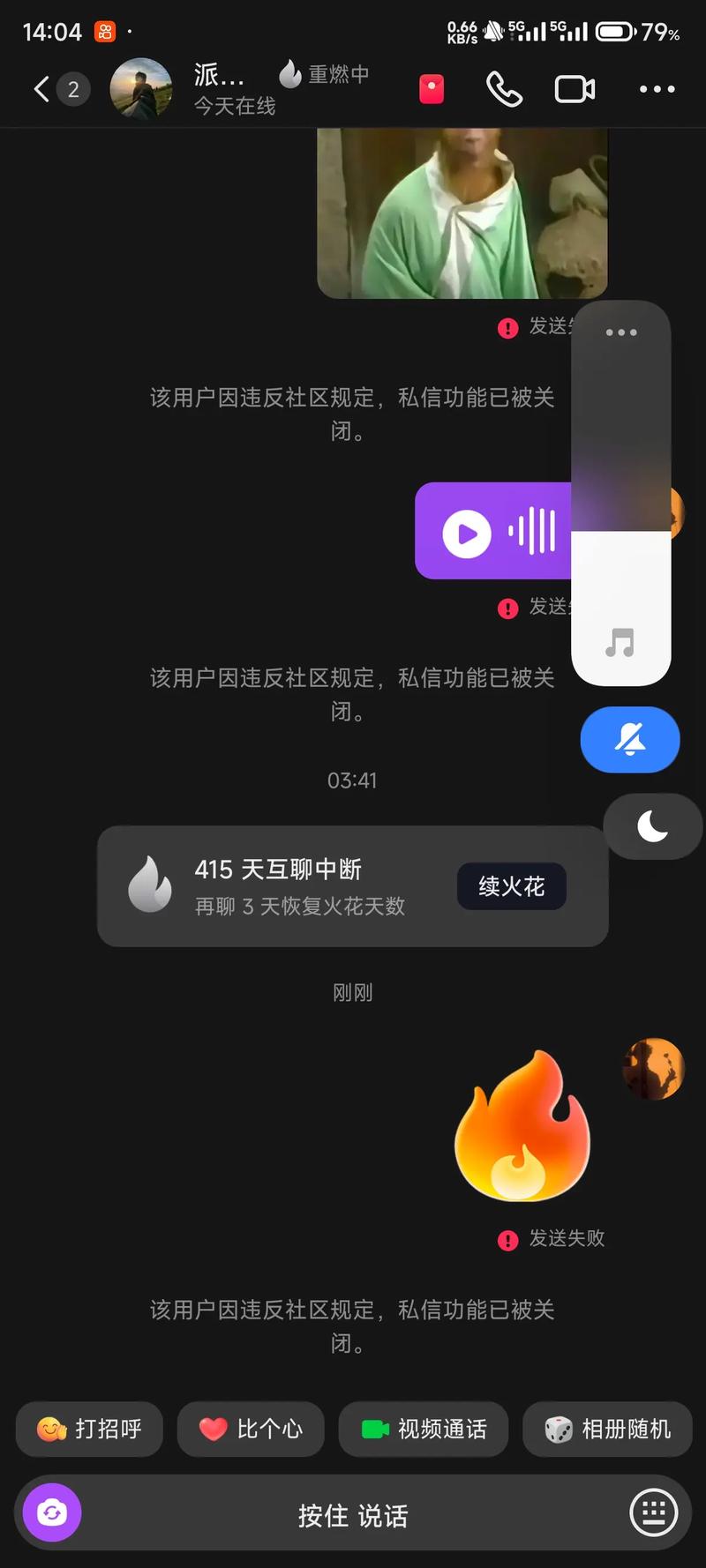Tap the failed-send icon under the flame
The width and height of the screenshot is (706, 1568).
click(x=508, y=1240)
